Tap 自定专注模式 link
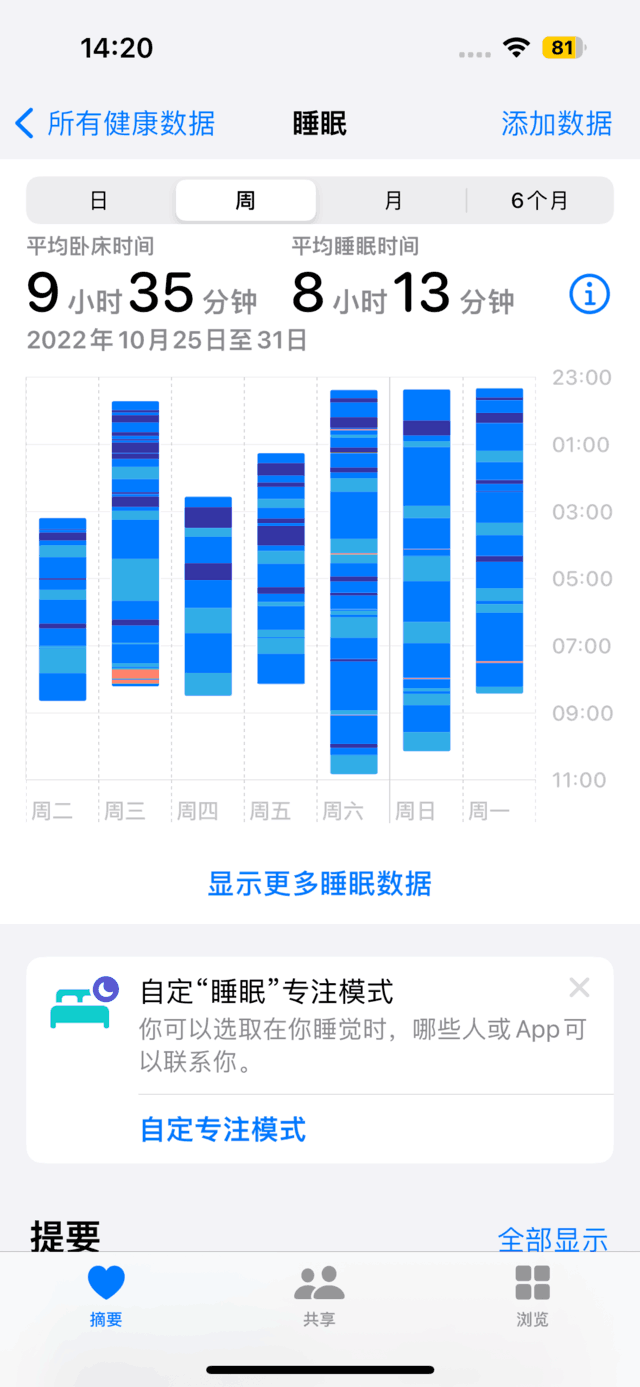Screen dimensions: 640x1387 tap(223, 1130)
